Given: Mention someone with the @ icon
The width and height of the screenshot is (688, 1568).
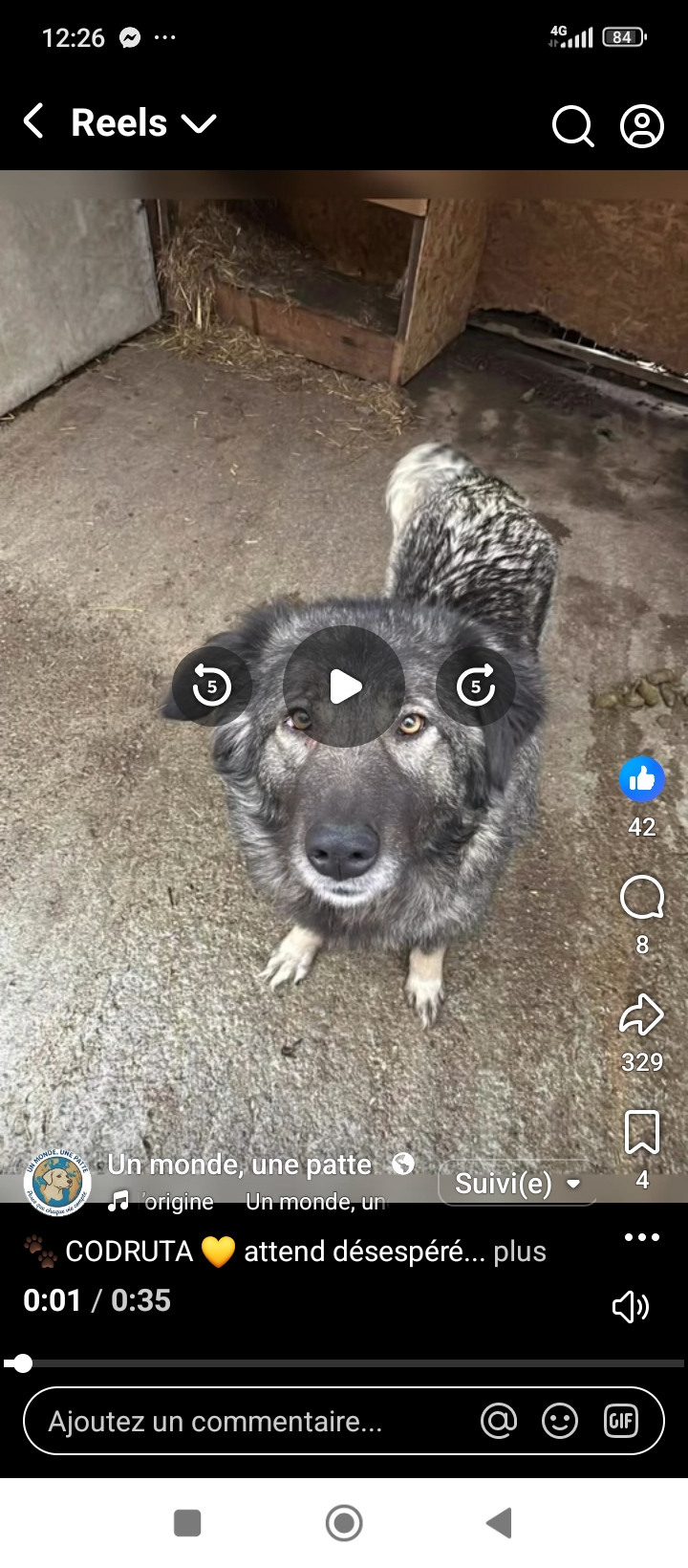Looking at the screenshot, I should (499, 1422).
